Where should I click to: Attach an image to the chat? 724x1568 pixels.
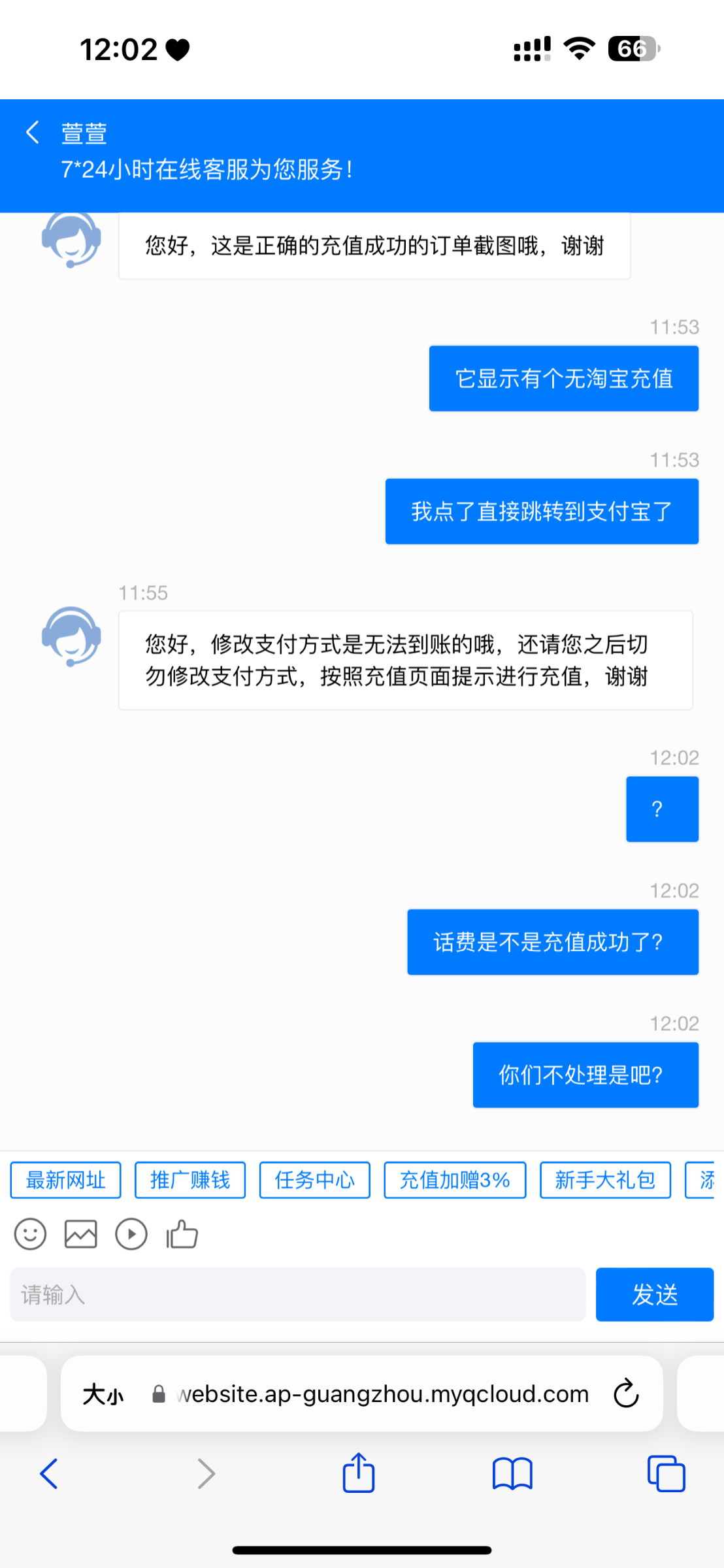point(81,1234)
